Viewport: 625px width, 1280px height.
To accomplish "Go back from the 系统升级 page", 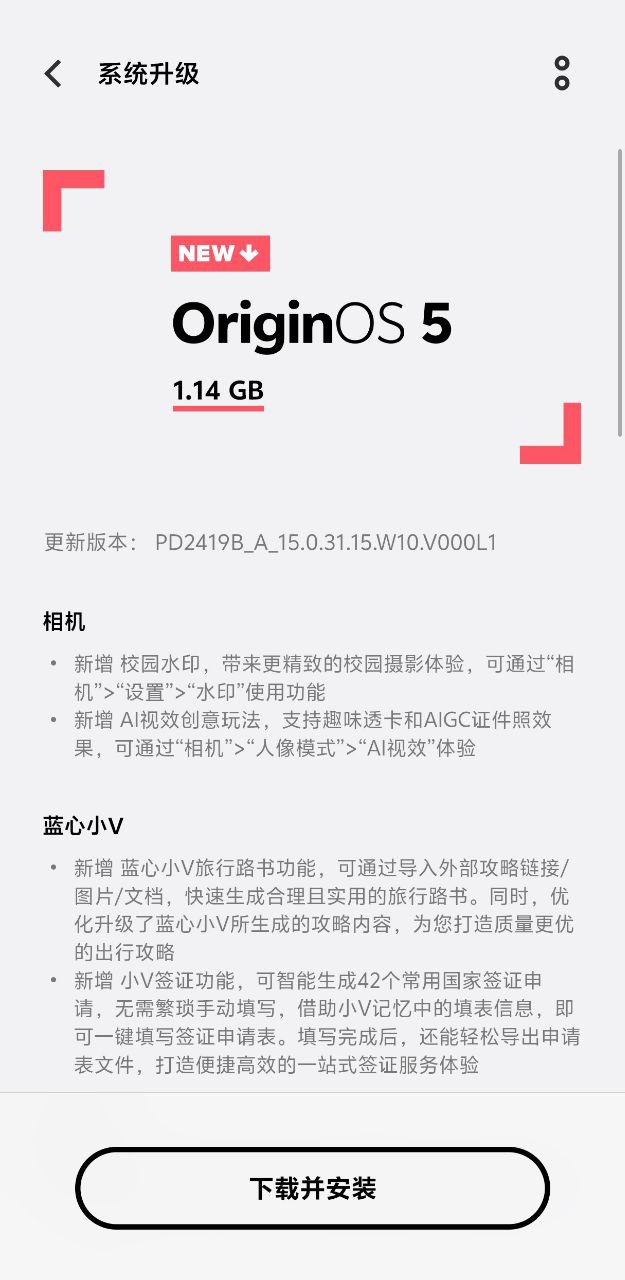I will (53, 73).
